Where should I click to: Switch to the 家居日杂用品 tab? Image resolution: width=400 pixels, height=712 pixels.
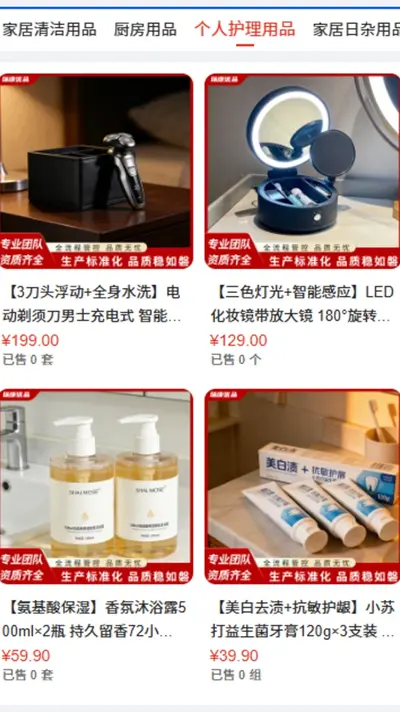coord(356,30)
